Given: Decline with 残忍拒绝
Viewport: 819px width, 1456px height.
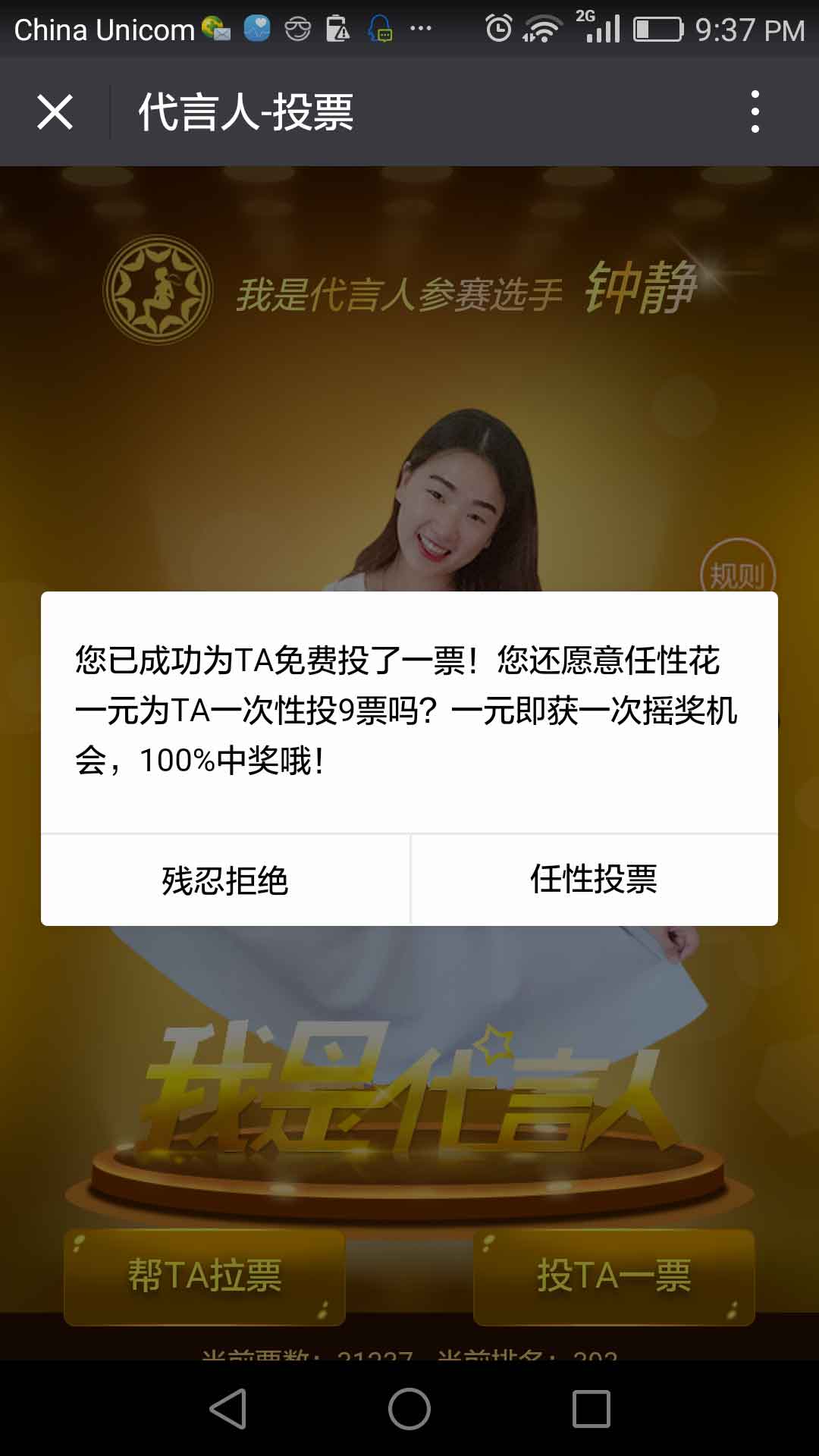Looking at the screenshot, I should click(225, 880).
